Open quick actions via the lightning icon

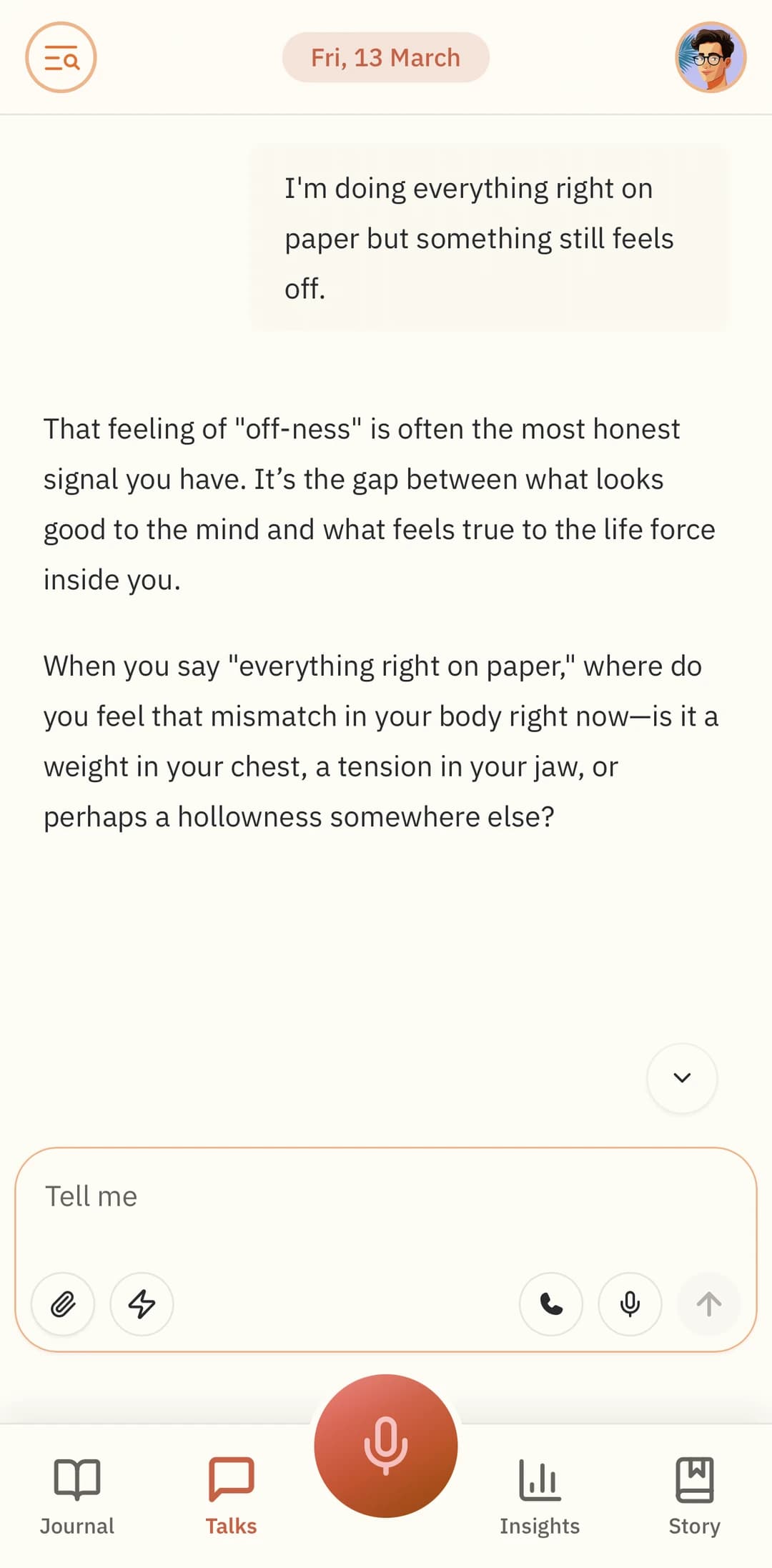[142, 1304]
